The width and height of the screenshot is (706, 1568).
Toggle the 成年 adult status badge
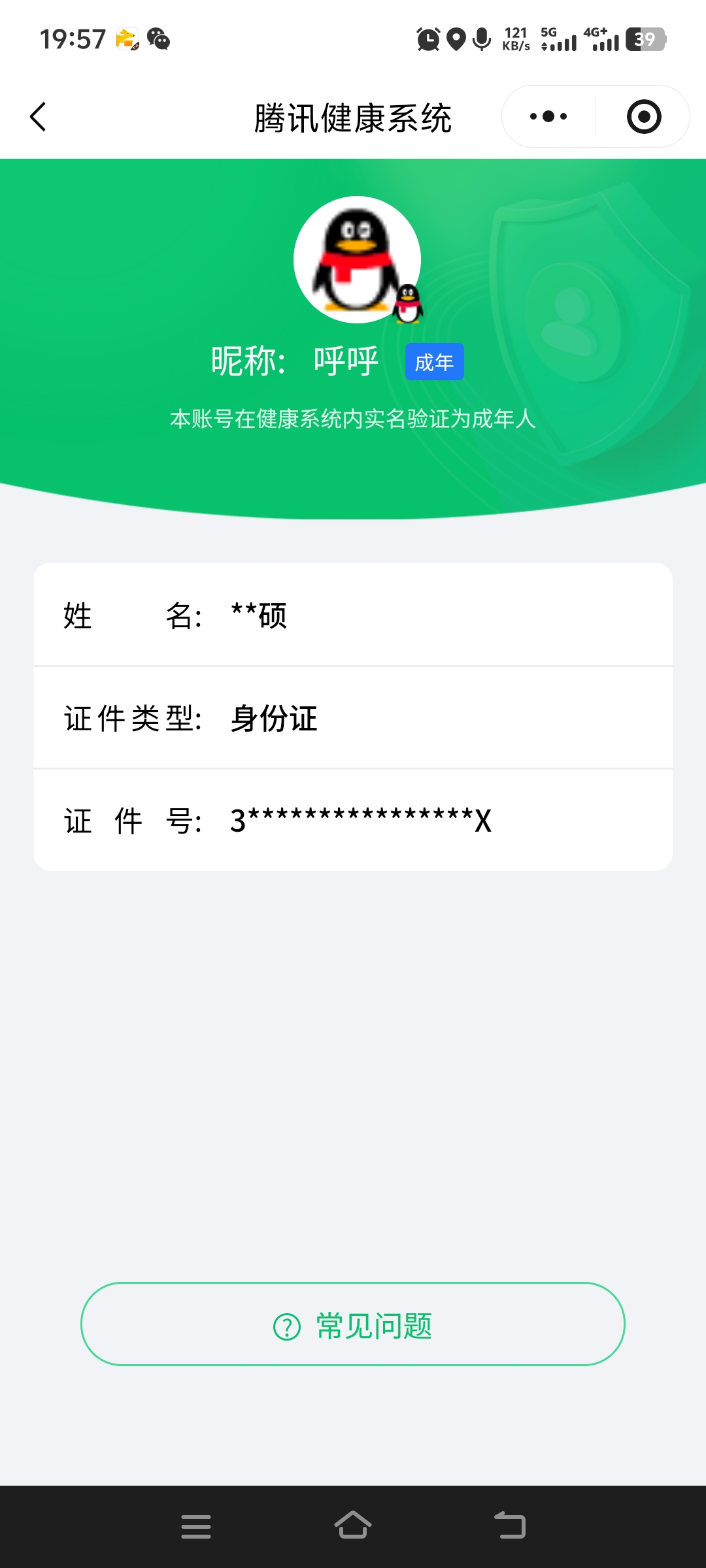click(433, 361)
